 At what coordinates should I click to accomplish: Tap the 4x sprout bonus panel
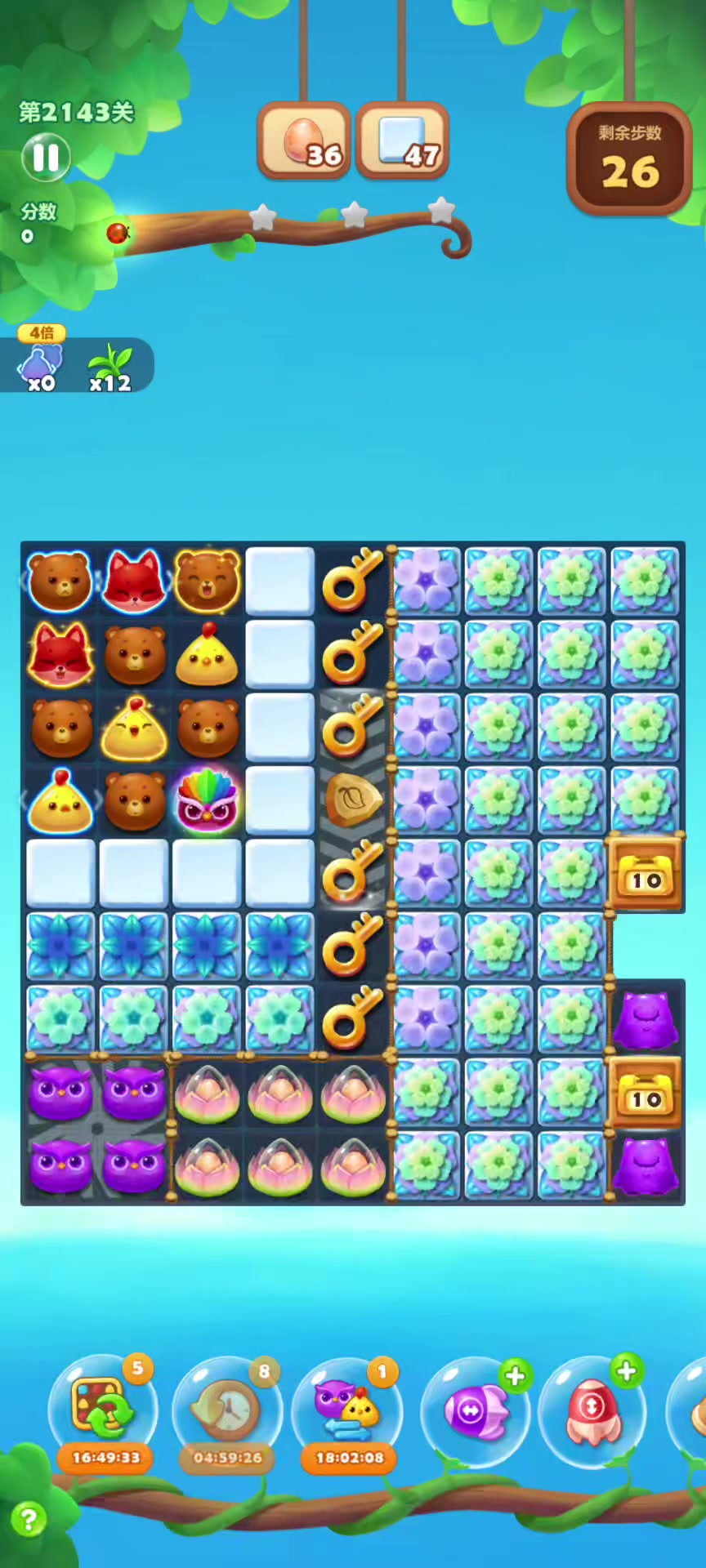(x=75, y=363)
